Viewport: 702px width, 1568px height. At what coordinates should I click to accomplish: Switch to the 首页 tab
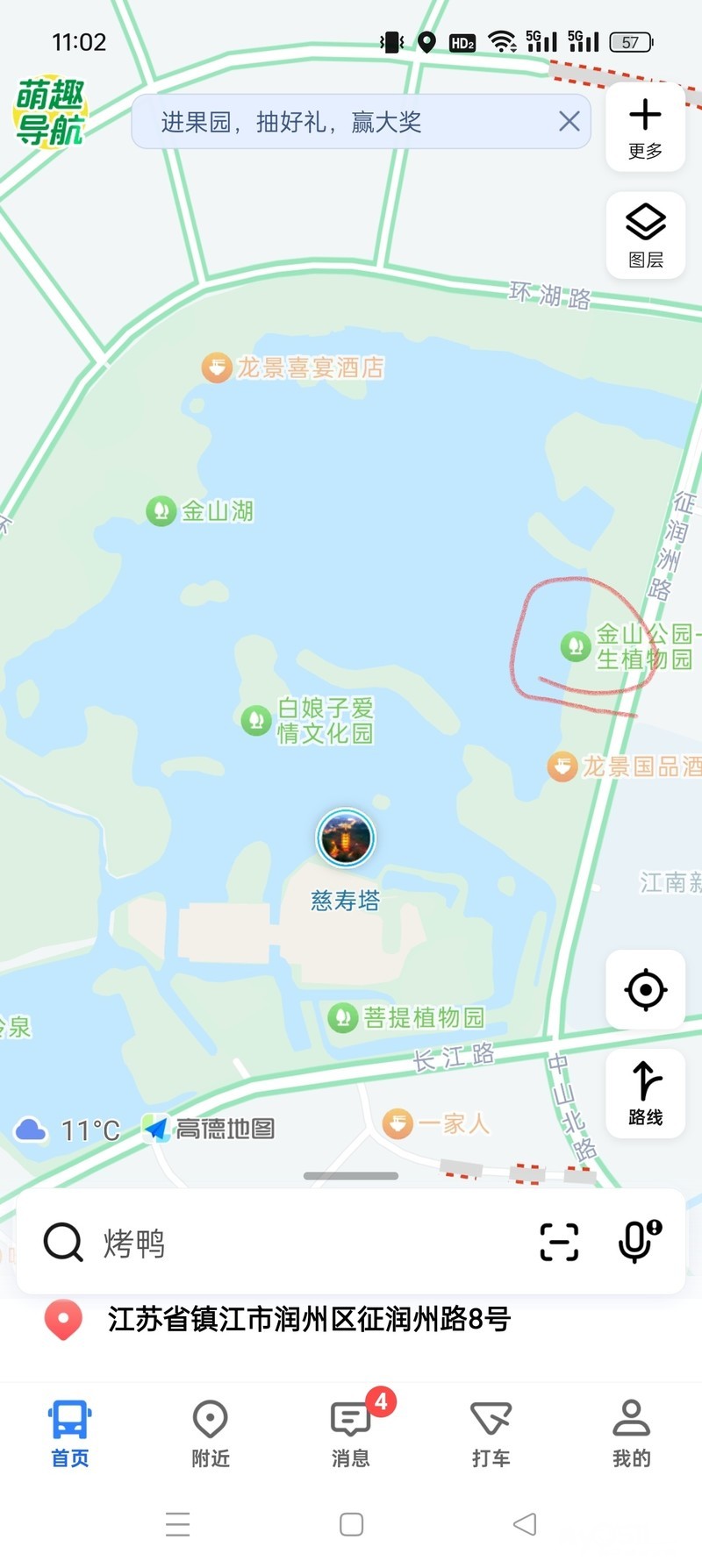pyautogui.click(x=70, y=1433)
